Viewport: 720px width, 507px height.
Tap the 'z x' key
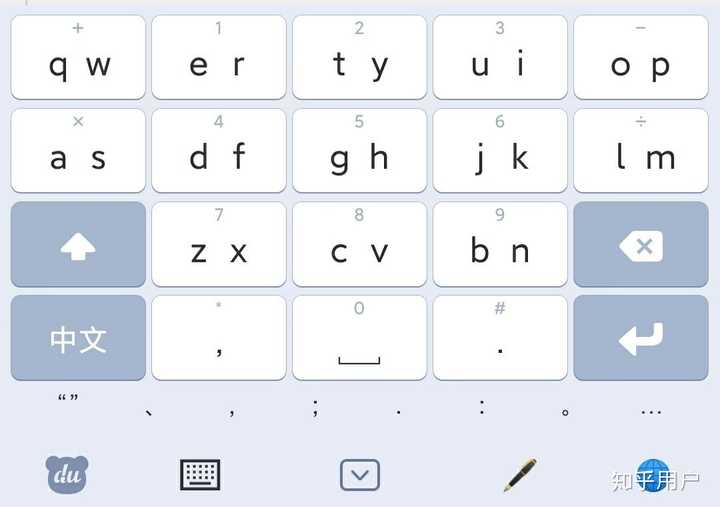[x=218, y=245]
